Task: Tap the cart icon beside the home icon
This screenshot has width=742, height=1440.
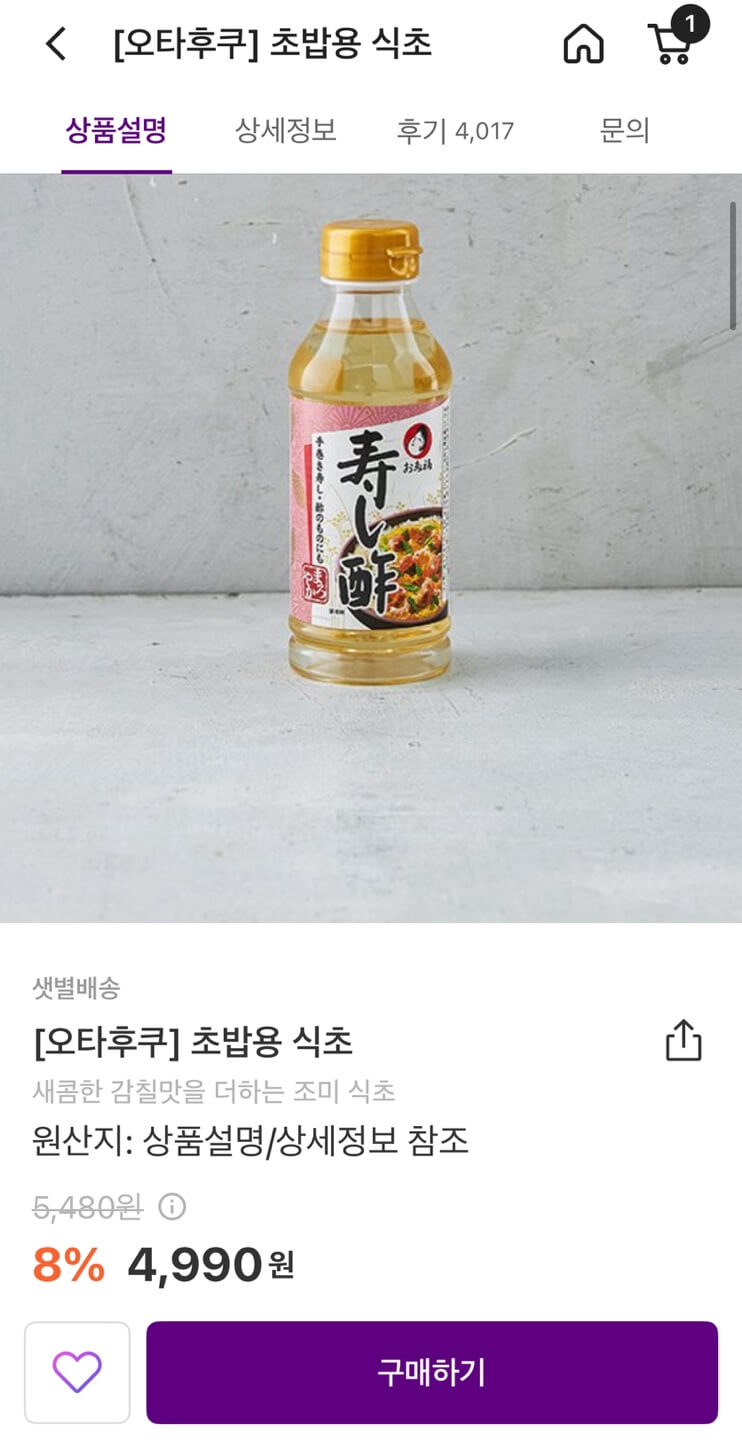Action: click(x=668, y=46)
